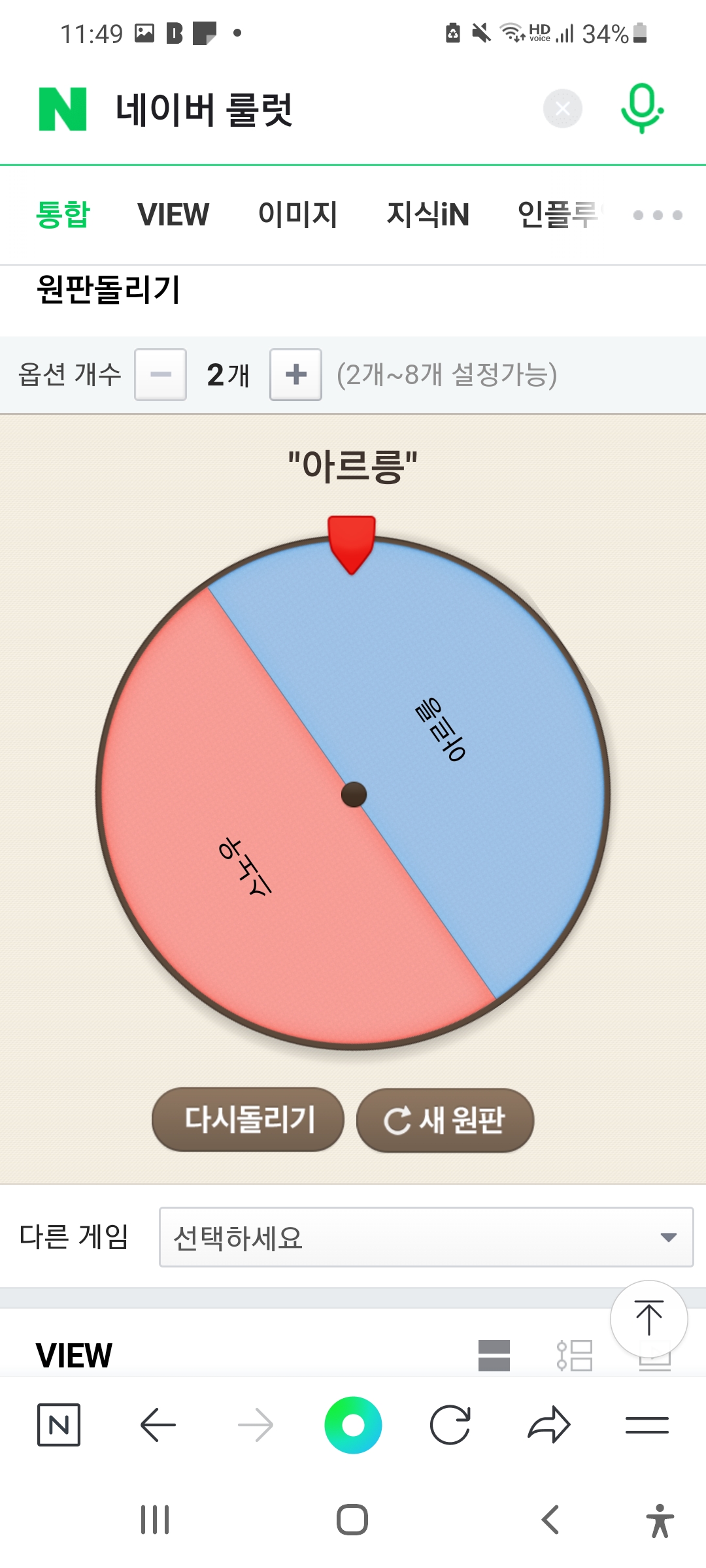The height and width of the screenshot is (1568, 706).
Task: Open recent apps from system navigation
Action: (155, 1520)
